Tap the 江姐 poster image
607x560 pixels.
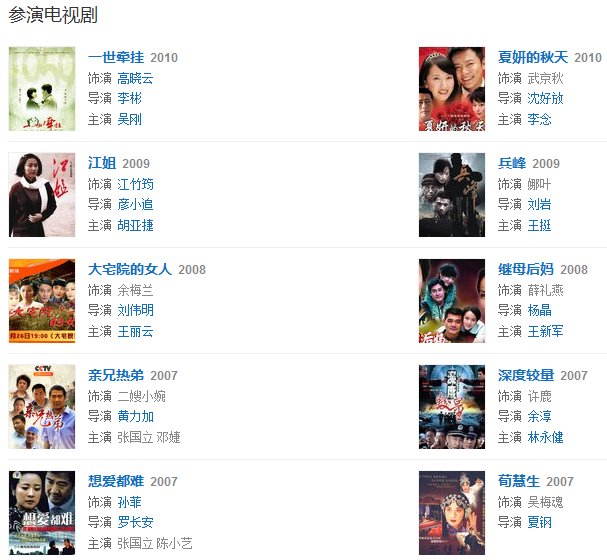42,195
